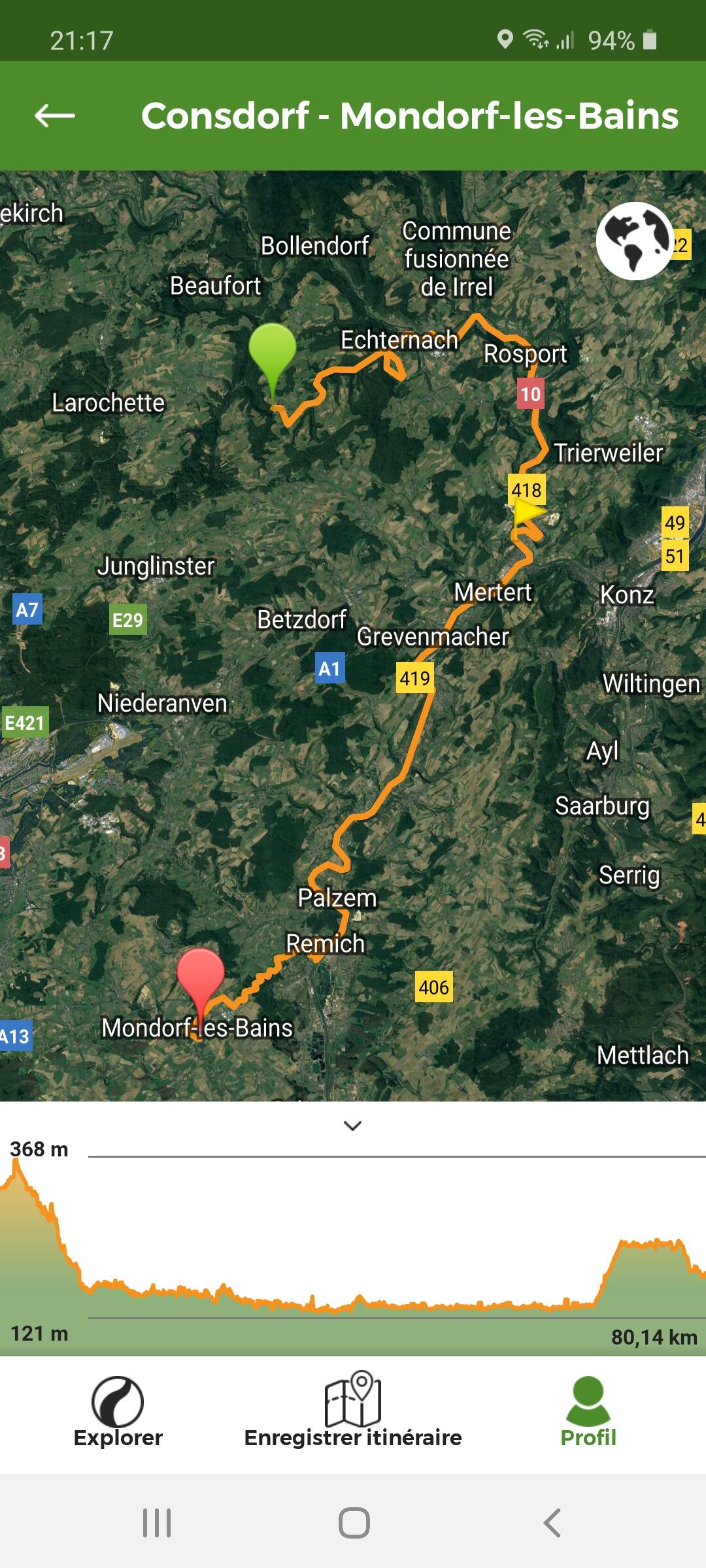Open the Enregistrer itinéraire tab
This screenshot has width=706, height=1568.
pos(353,1410)
